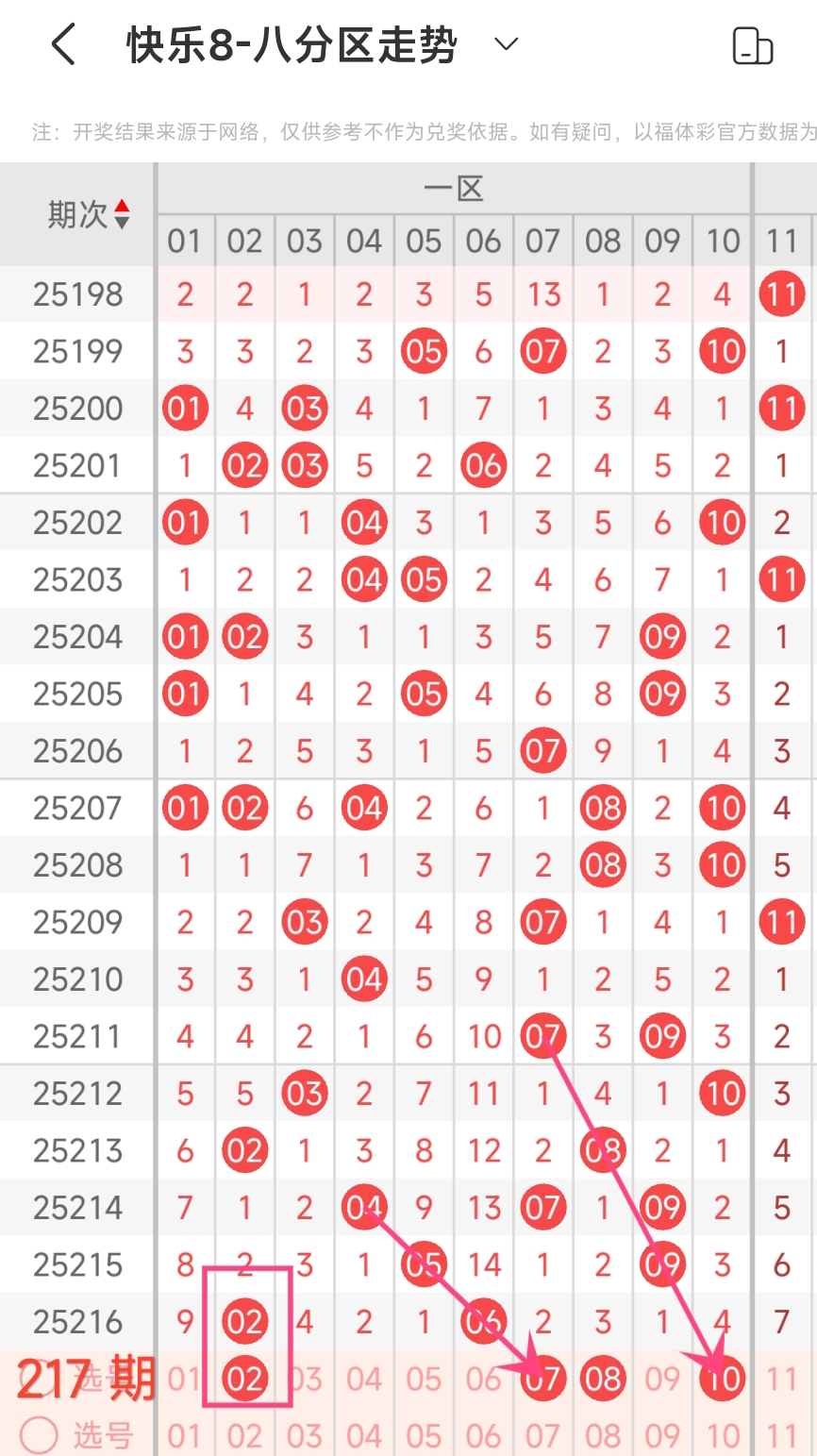Screen dimensions: 817x1456
Task: Go back using the top-left arrow
Action: (x=63, y=44)
